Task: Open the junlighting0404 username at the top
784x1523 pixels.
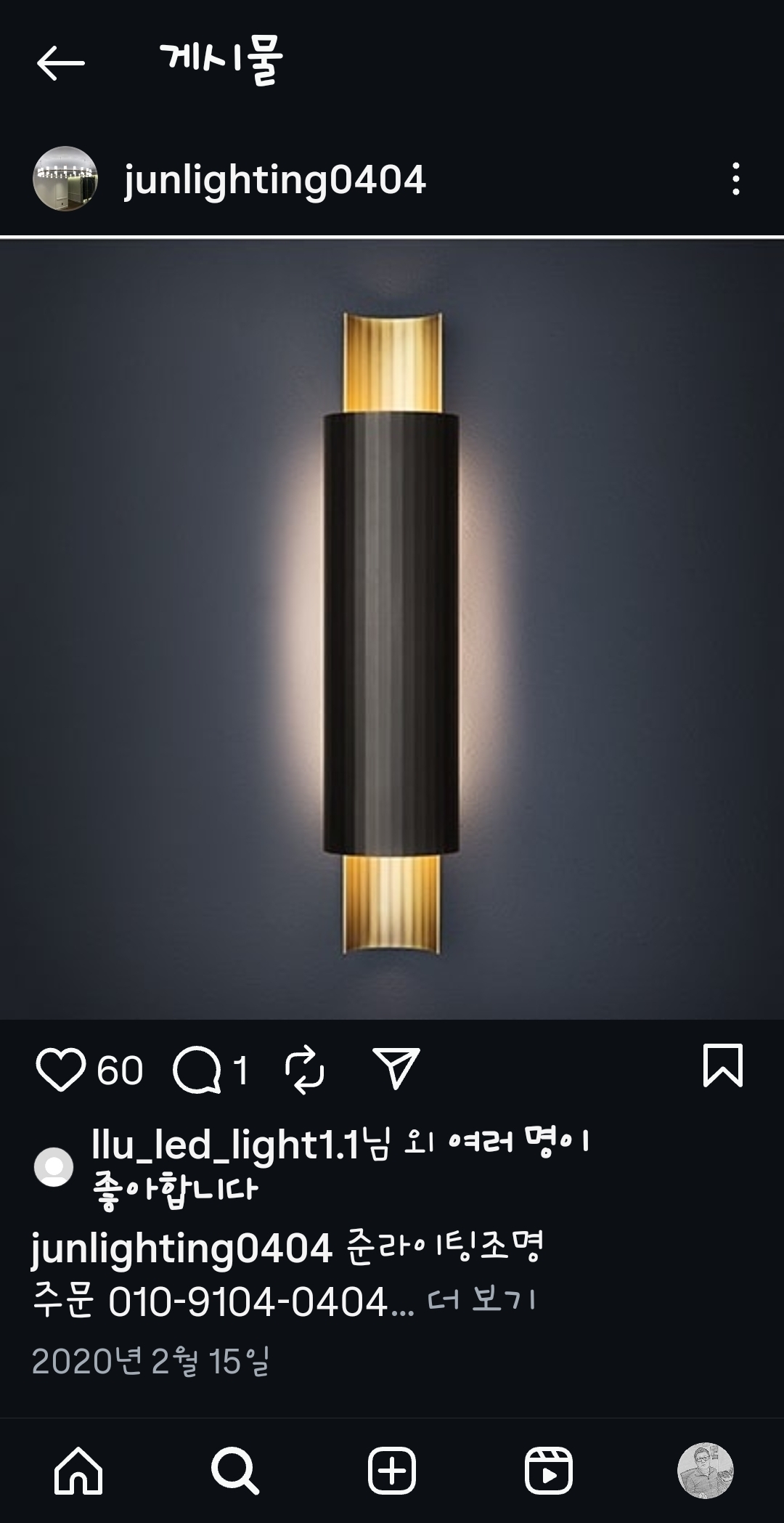Action: [x=274, y=179]
